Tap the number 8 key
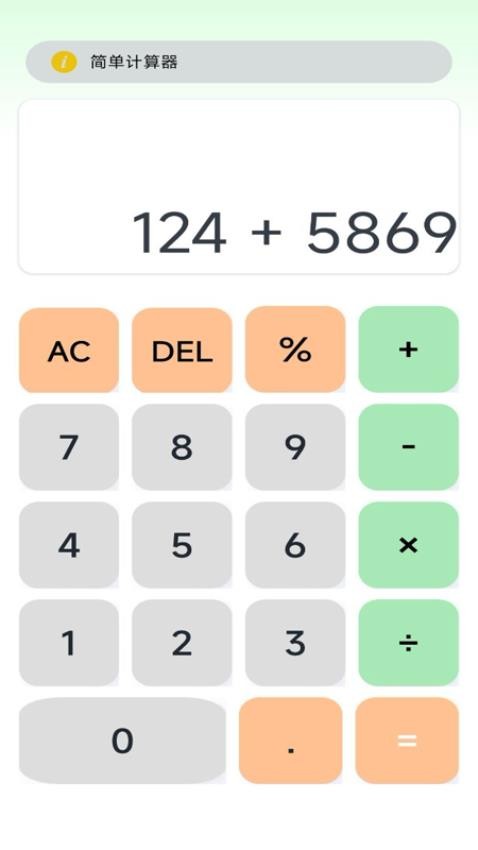 182,447
